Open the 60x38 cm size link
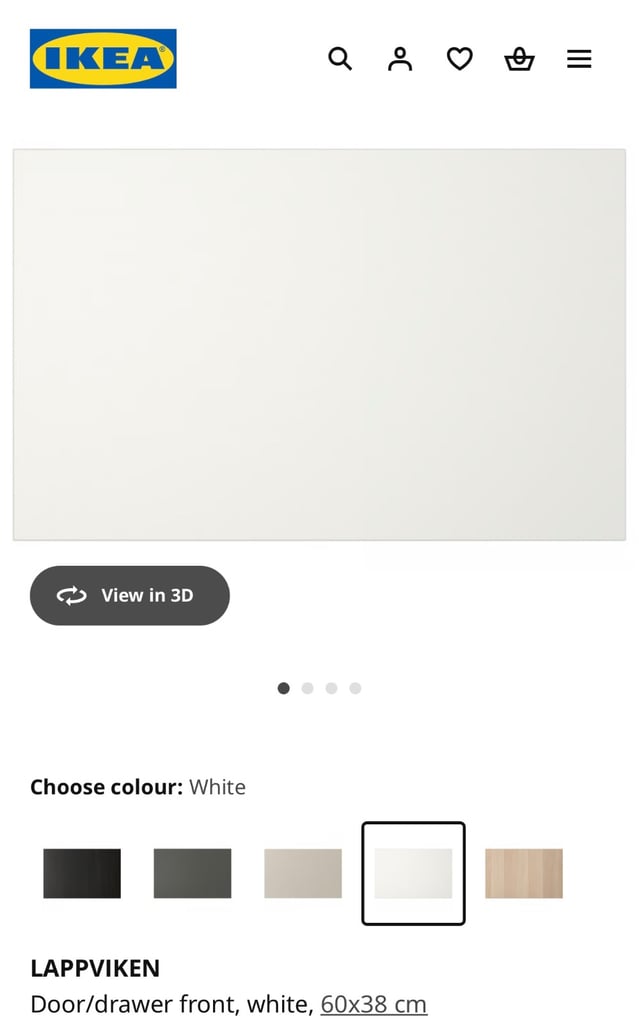Image resolution: width=639 pixels, height=1024 pixels. tap(373, 1004)
